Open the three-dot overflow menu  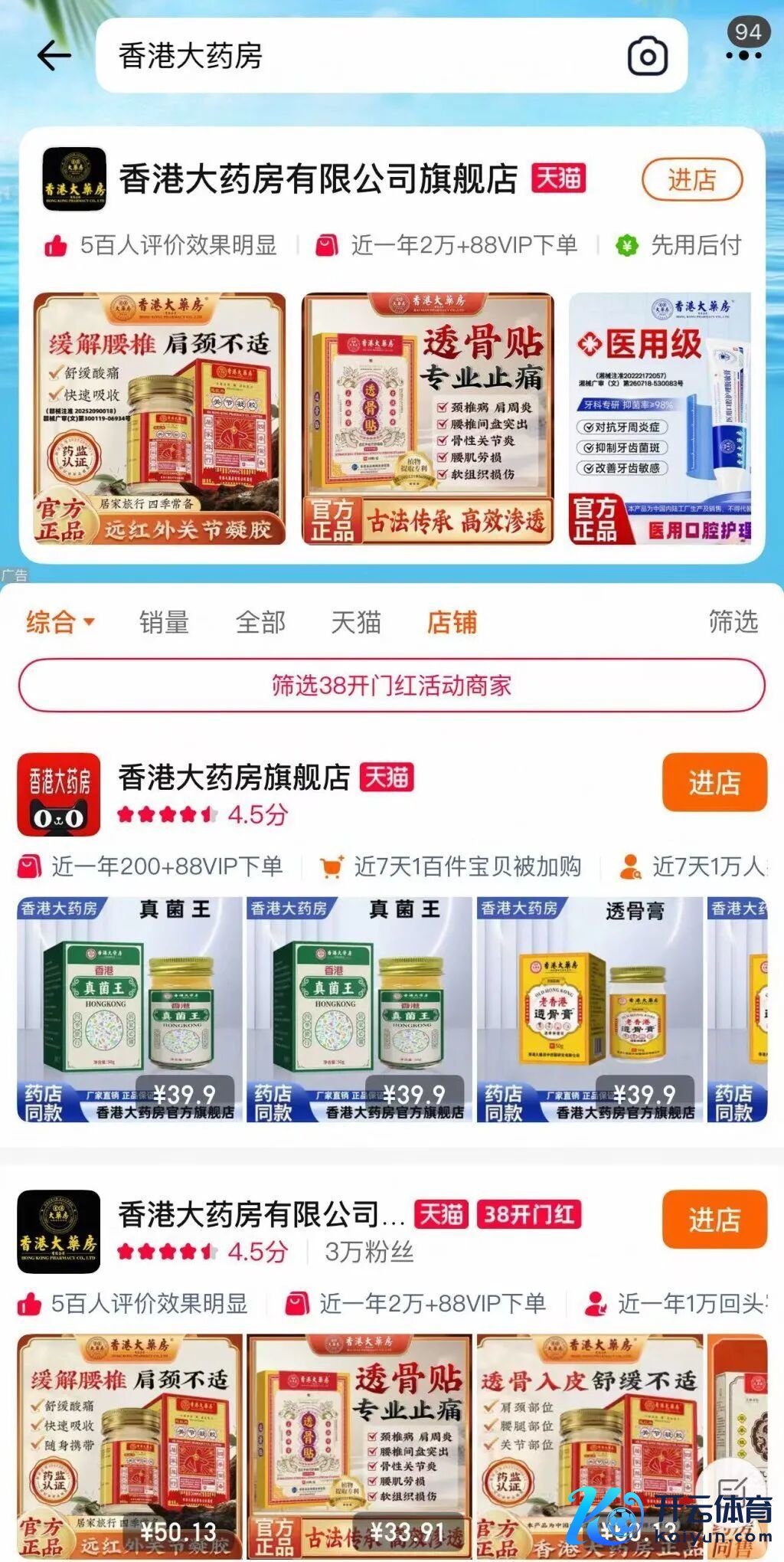click(x=743, y=55)
